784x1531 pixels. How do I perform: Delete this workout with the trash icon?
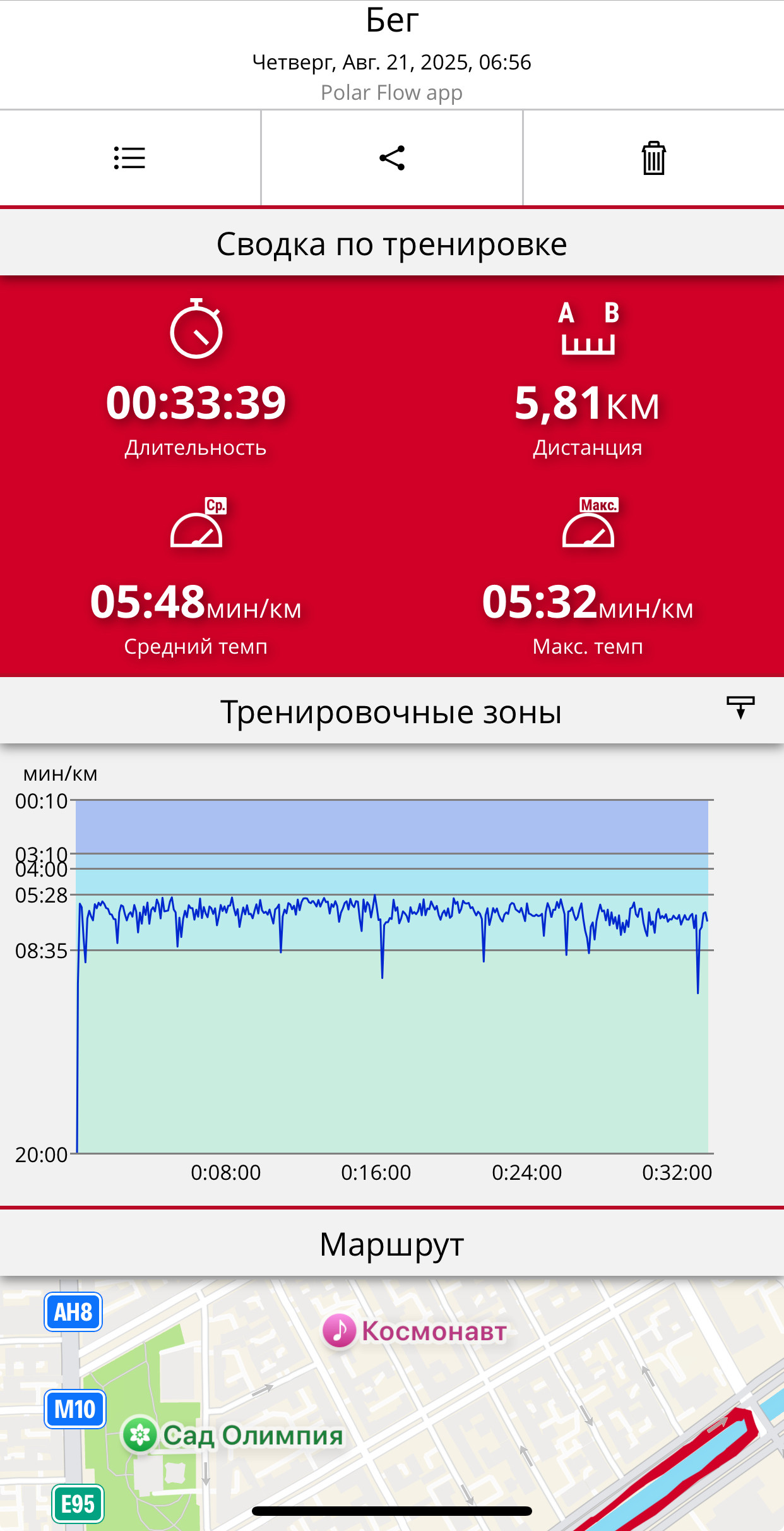(x=653, y=158)
